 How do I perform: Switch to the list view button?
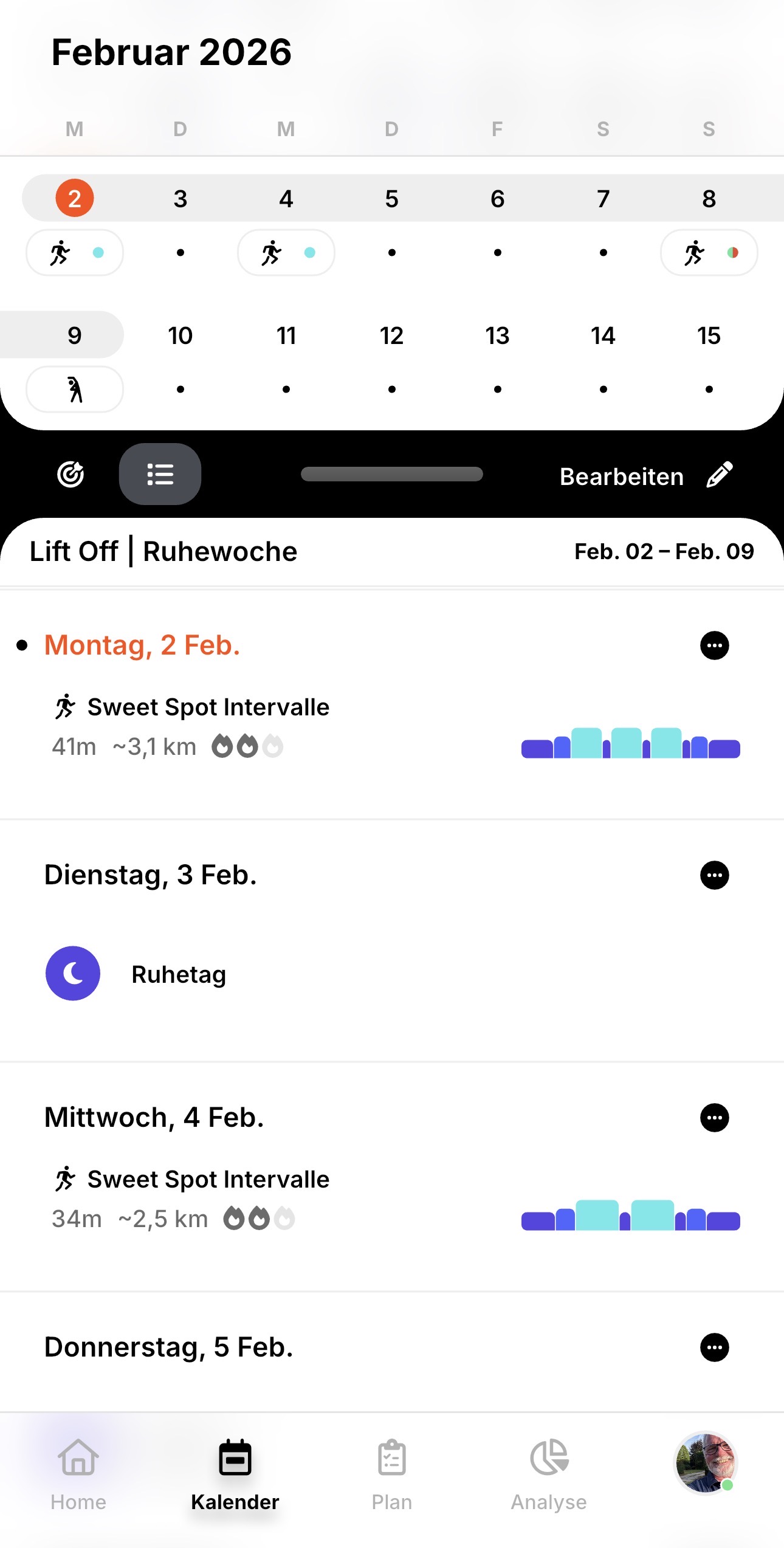click(x=160, y=475)
